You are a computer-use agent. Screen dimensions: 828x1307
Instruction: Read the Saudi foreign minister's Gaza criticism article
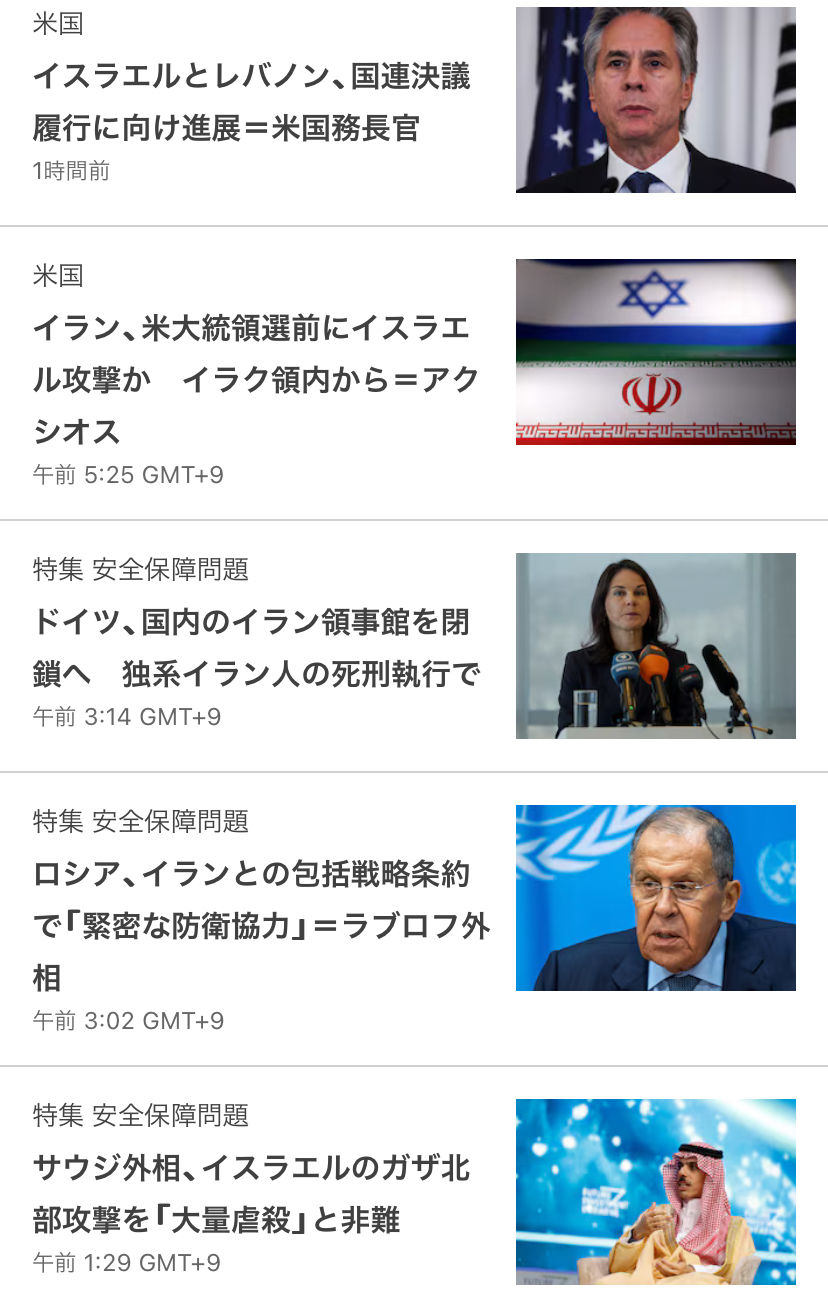click(x=251, y=1193)
